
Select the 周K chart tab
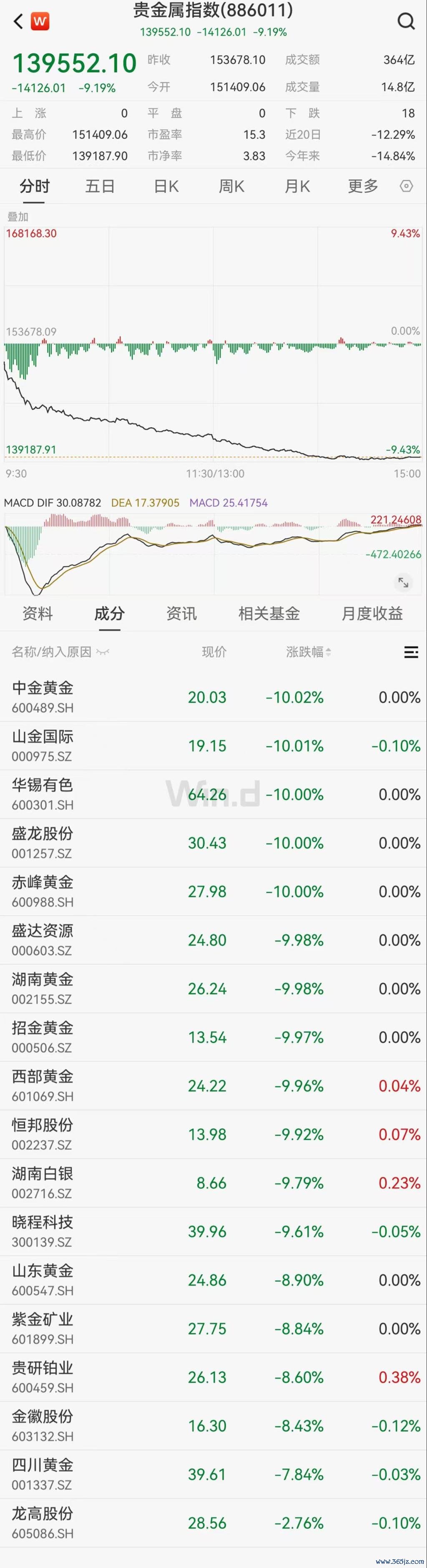click(232, 186)
